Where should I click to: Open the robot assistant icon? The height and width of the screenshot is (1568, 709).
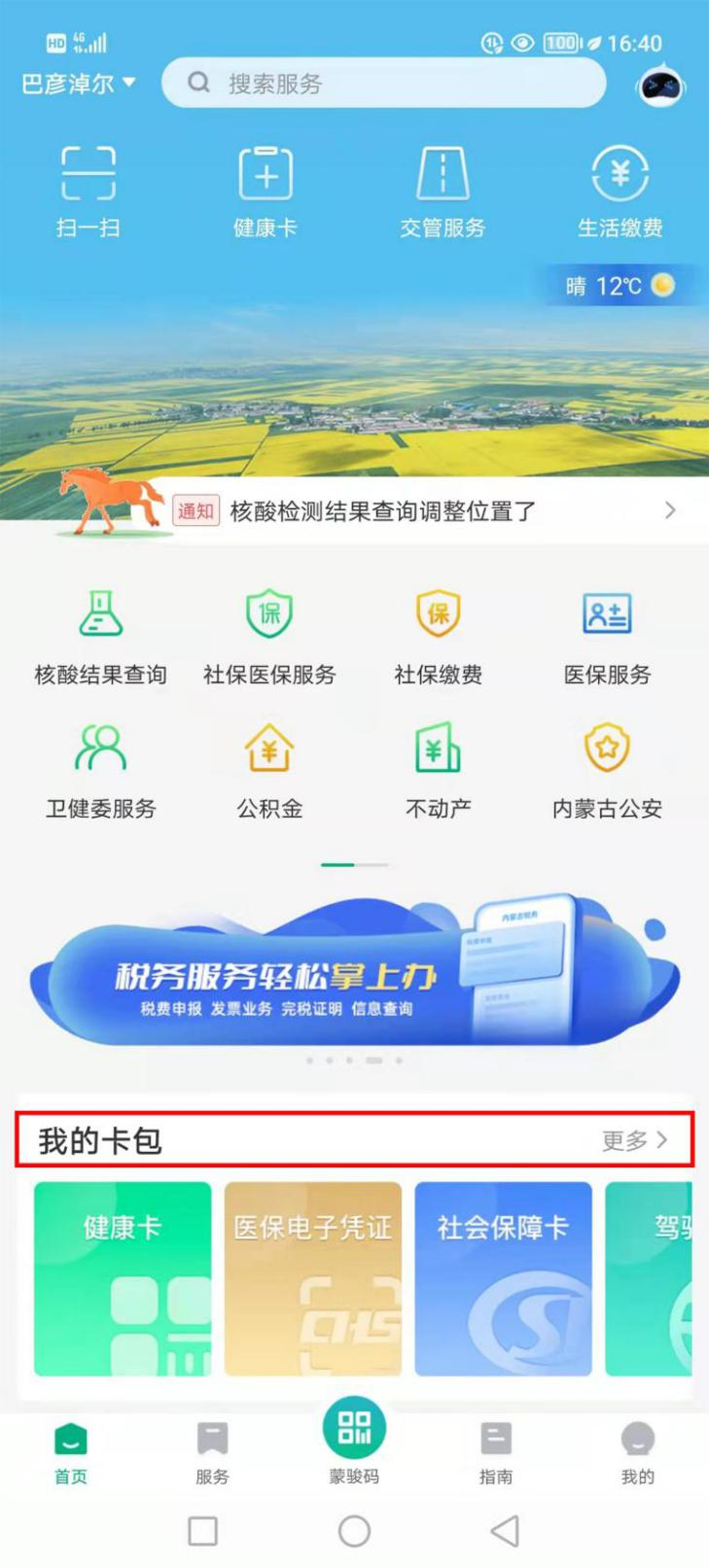click(660, 86)
